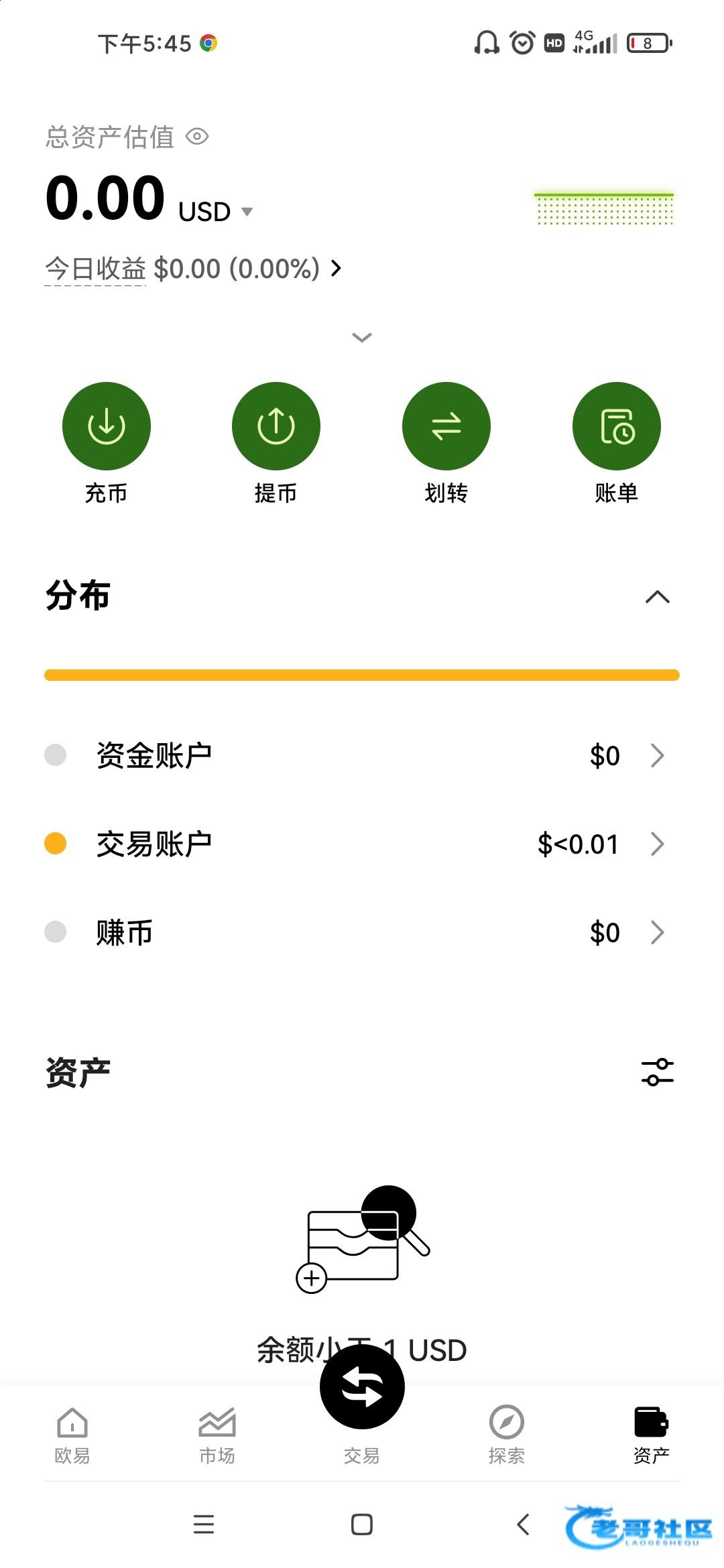Select the 资产 assets tab
The image size is (724, 1568).
651,1434
